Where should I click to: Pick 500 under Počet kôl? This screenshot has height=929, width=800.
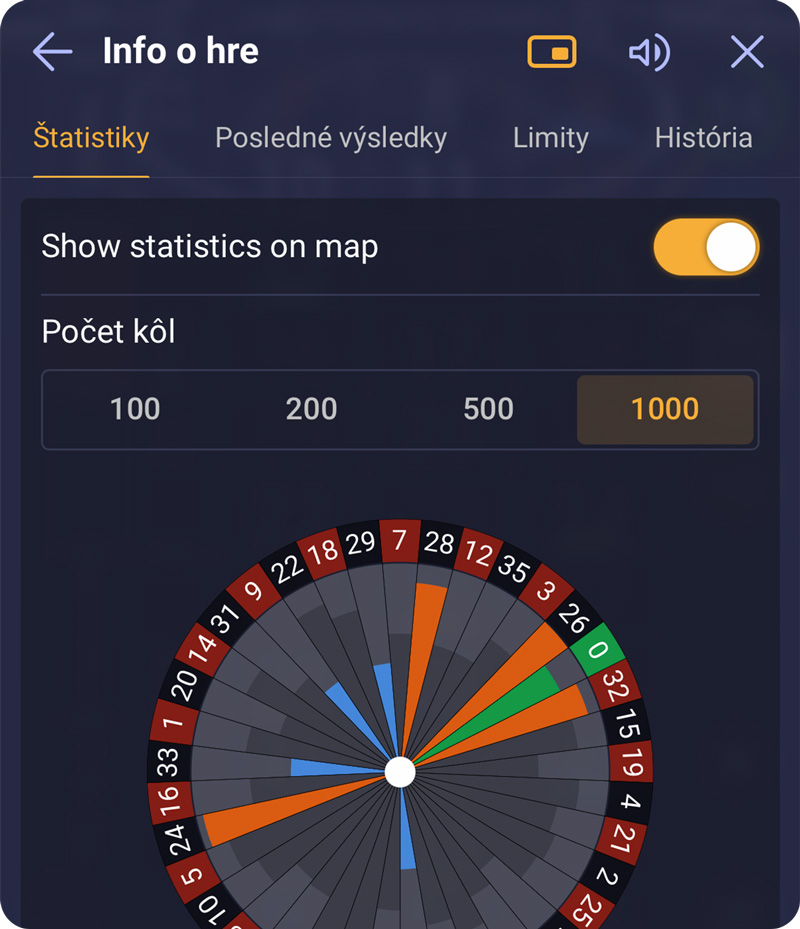(488, 409)
